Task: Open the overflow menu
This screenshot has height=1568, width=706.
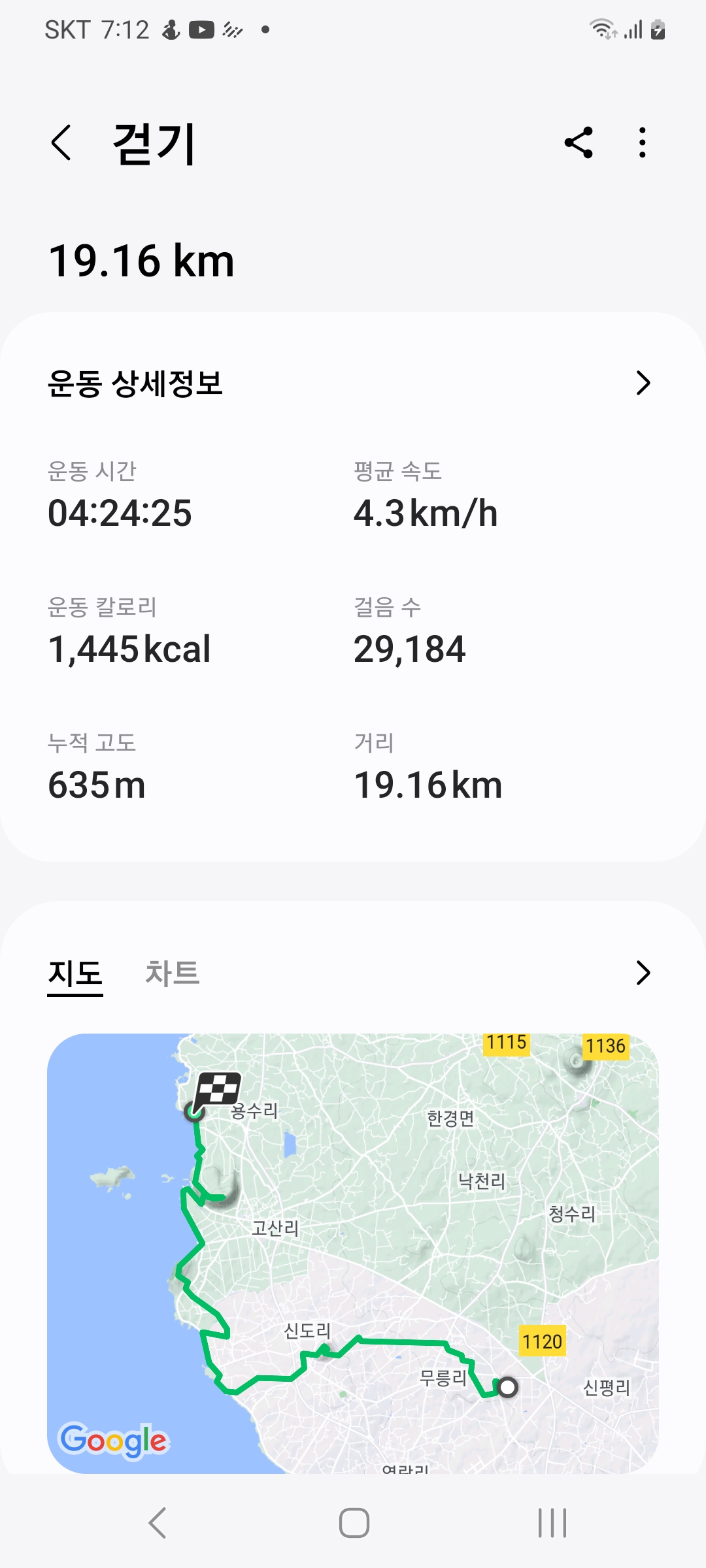Action: coord(643,142)
